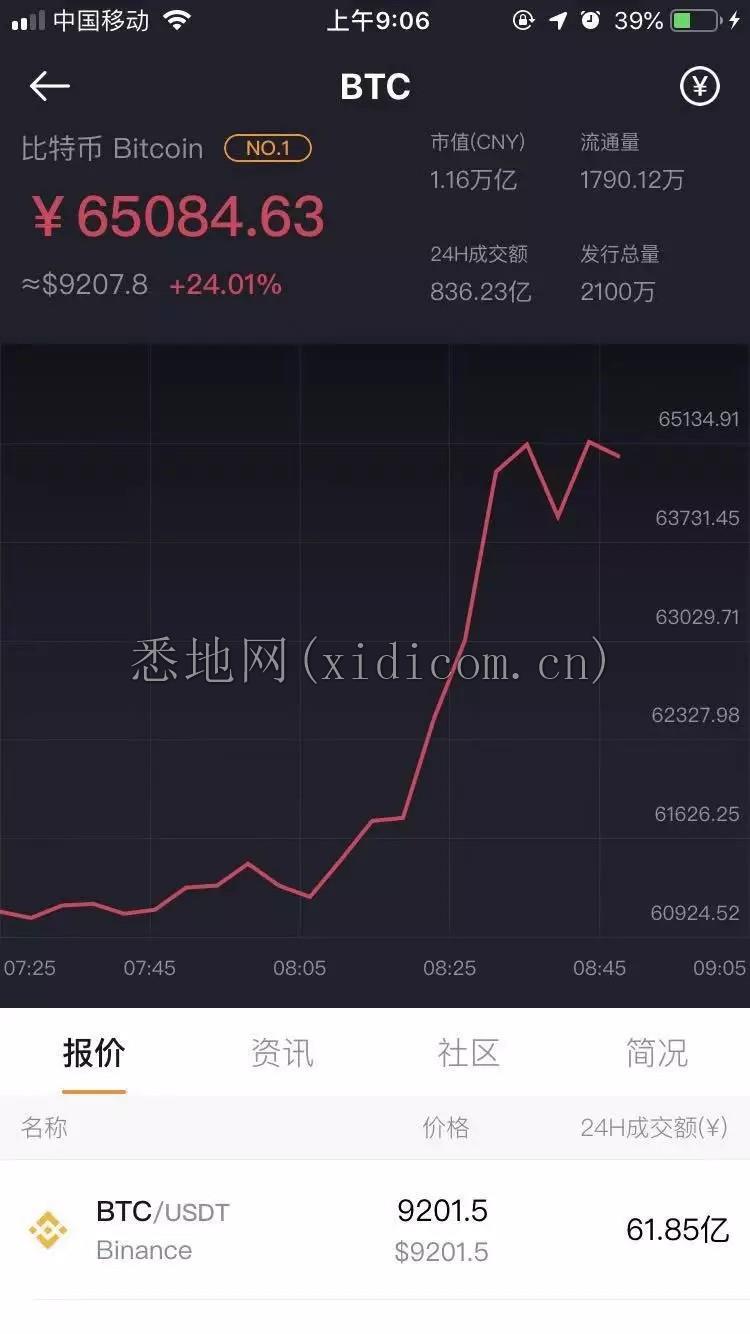This screenshot has width=750, height=1334.
Task: Go back using the arrow icon
Action: [49, 86]
